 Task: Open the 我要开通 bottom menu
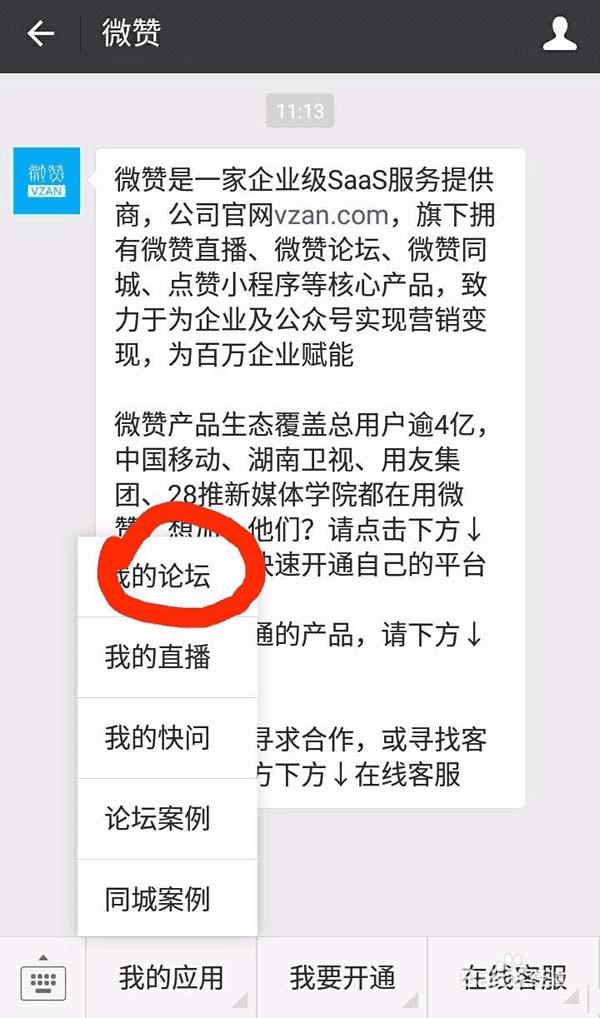click(x=342, y=977)
